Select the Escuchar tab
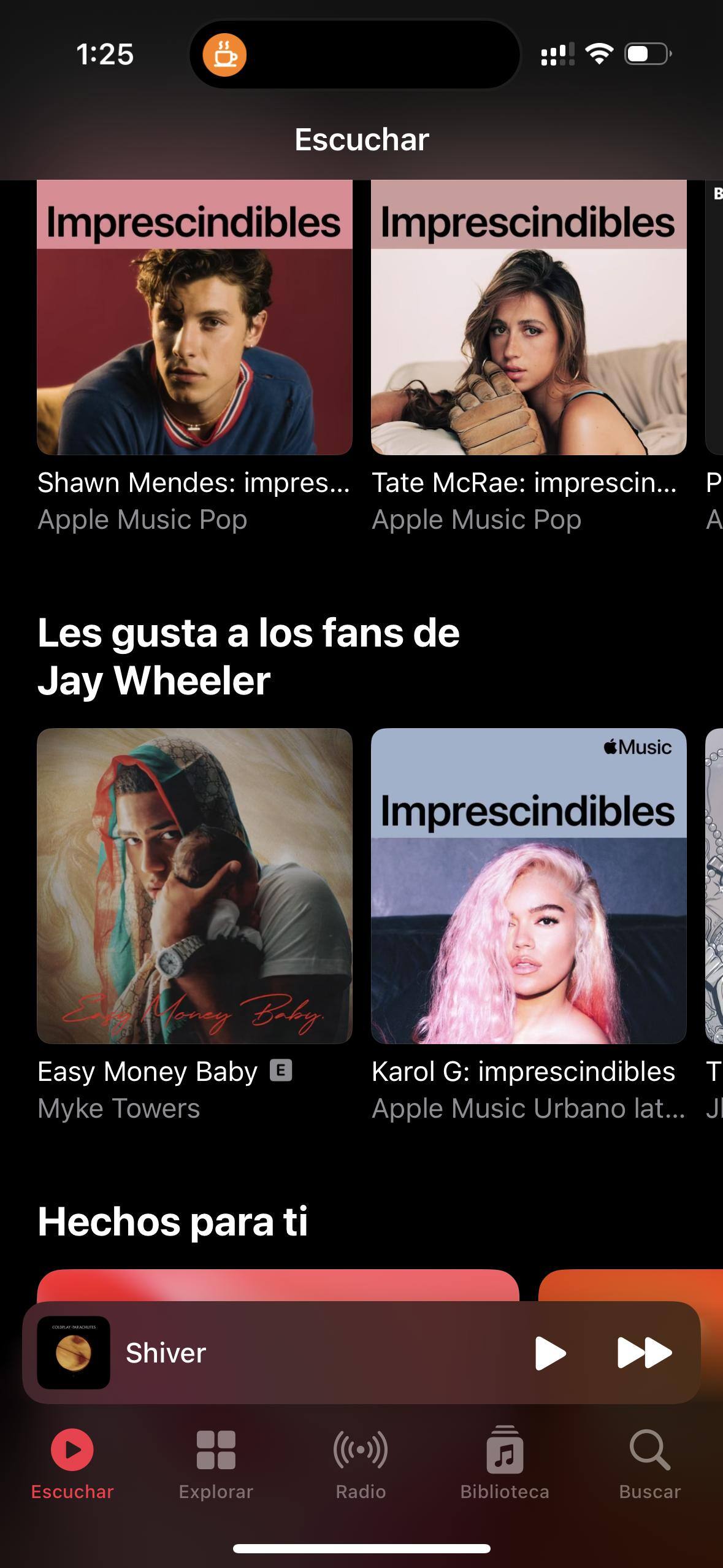 click(72, 1462)
